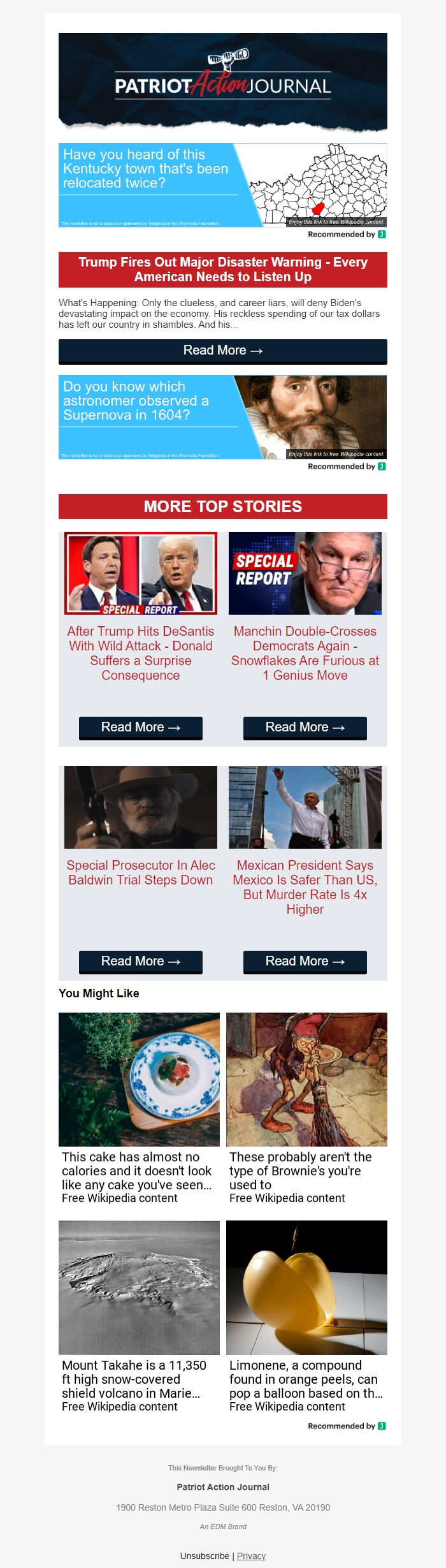Viewport: 446px width, 1568px height.
Task: Tap Read More under Mexican President story
Action: 305,962
